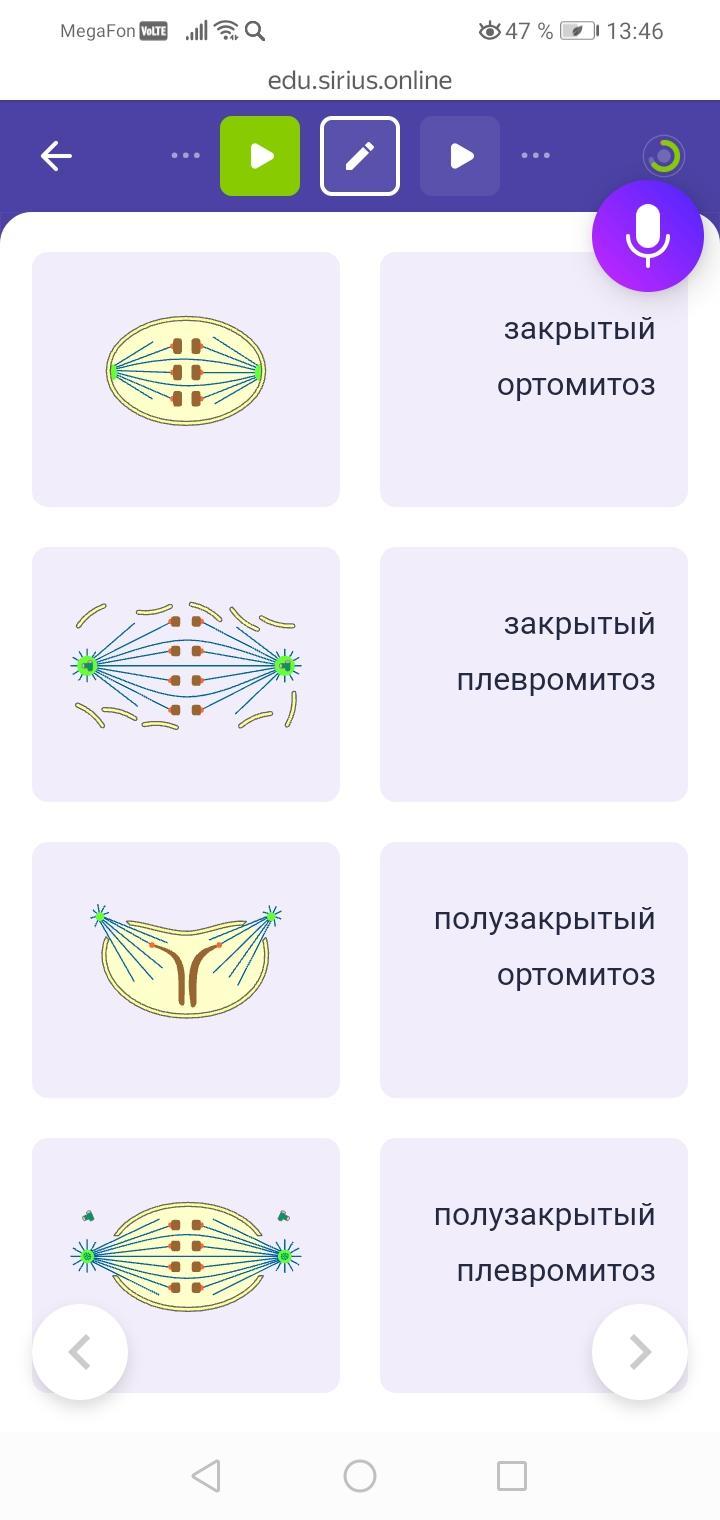
Task: Select the pencil edit step
Action: tap(360, 156)
